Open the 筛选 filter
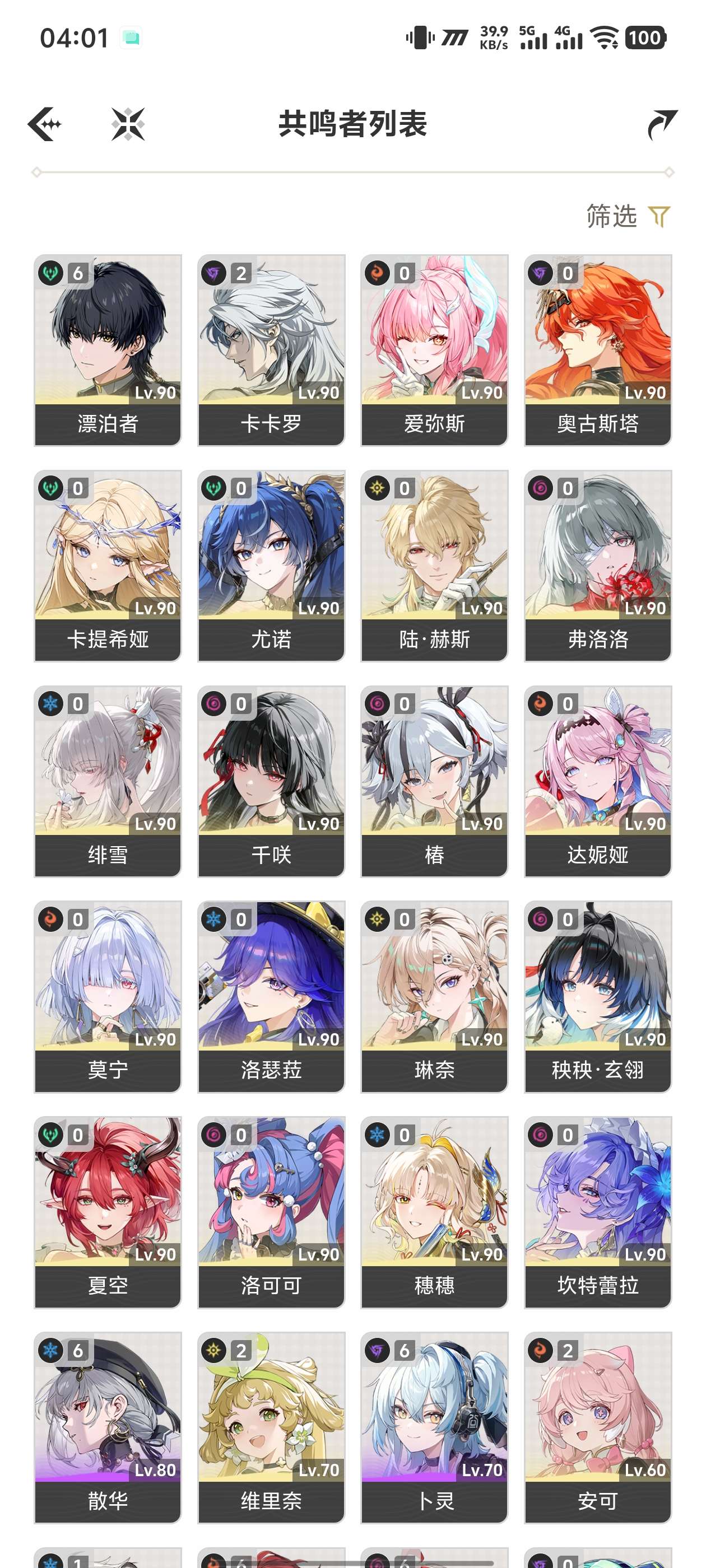Screen dimensions: 706x1568 (x=628, y=217)
